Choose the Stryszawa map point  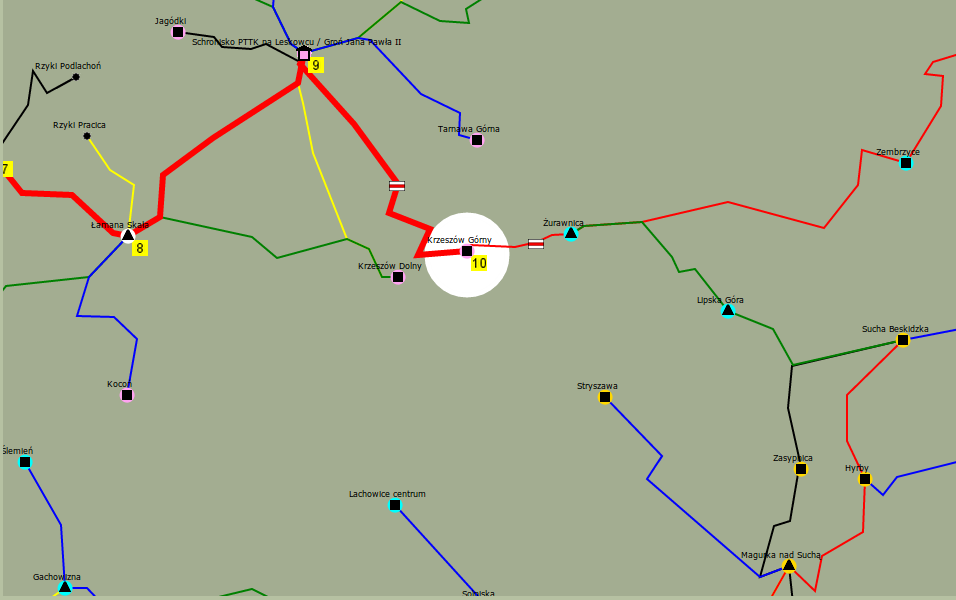click(605, 397)
